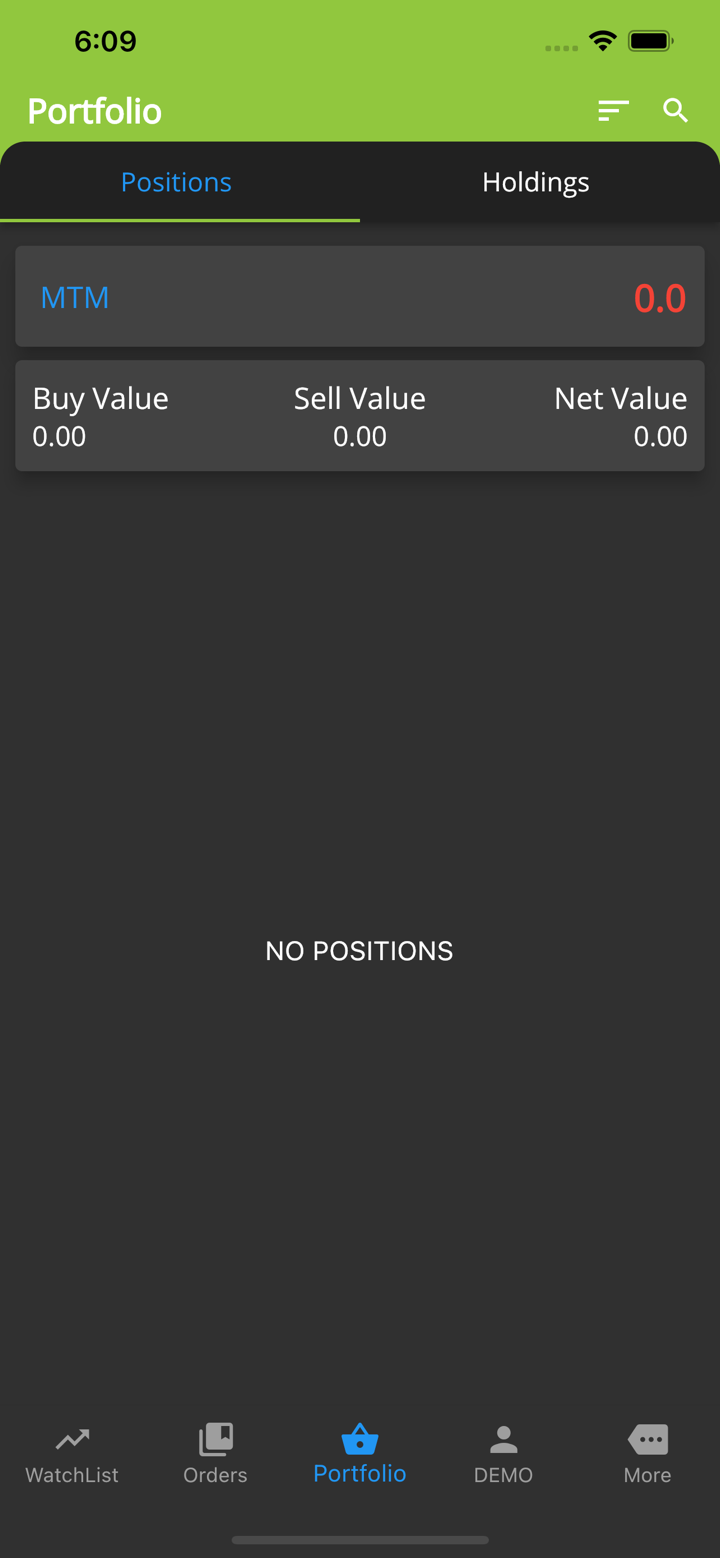Open the sort and filter icon
Screen dimensions: 720x1558
(613, 110)
